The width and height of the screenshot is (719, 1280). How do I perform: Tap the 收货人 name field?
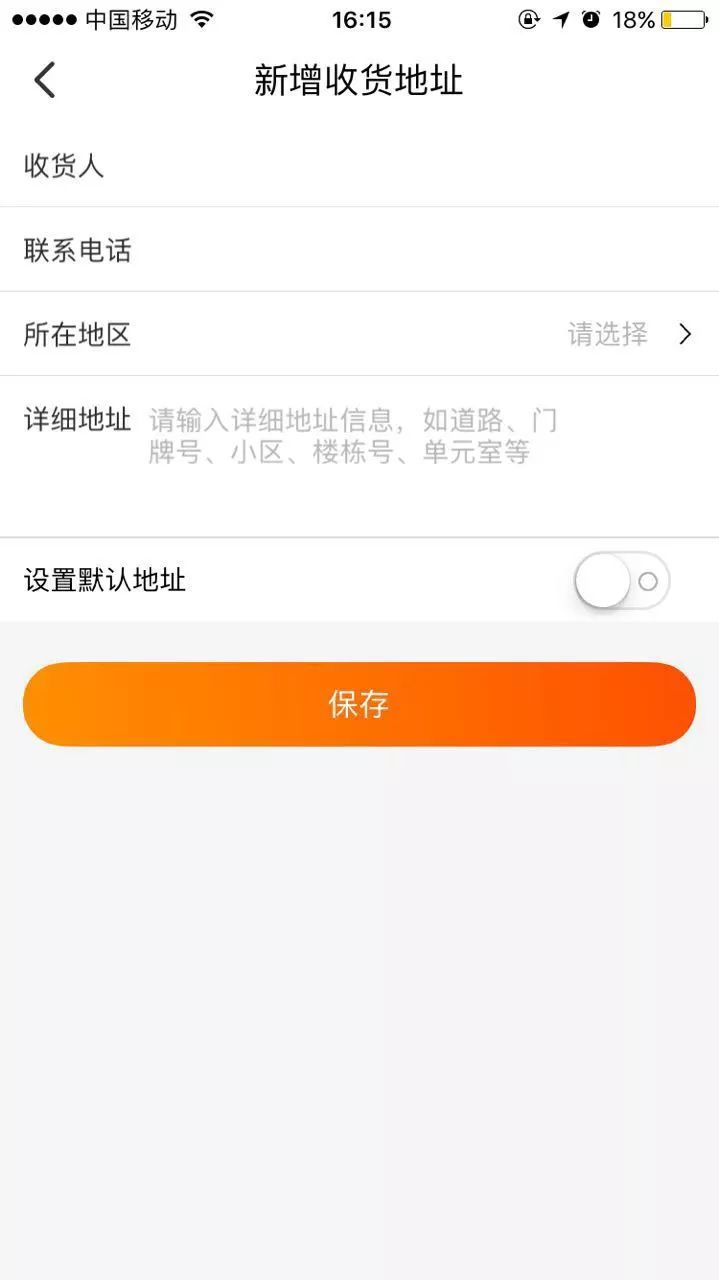359,166
